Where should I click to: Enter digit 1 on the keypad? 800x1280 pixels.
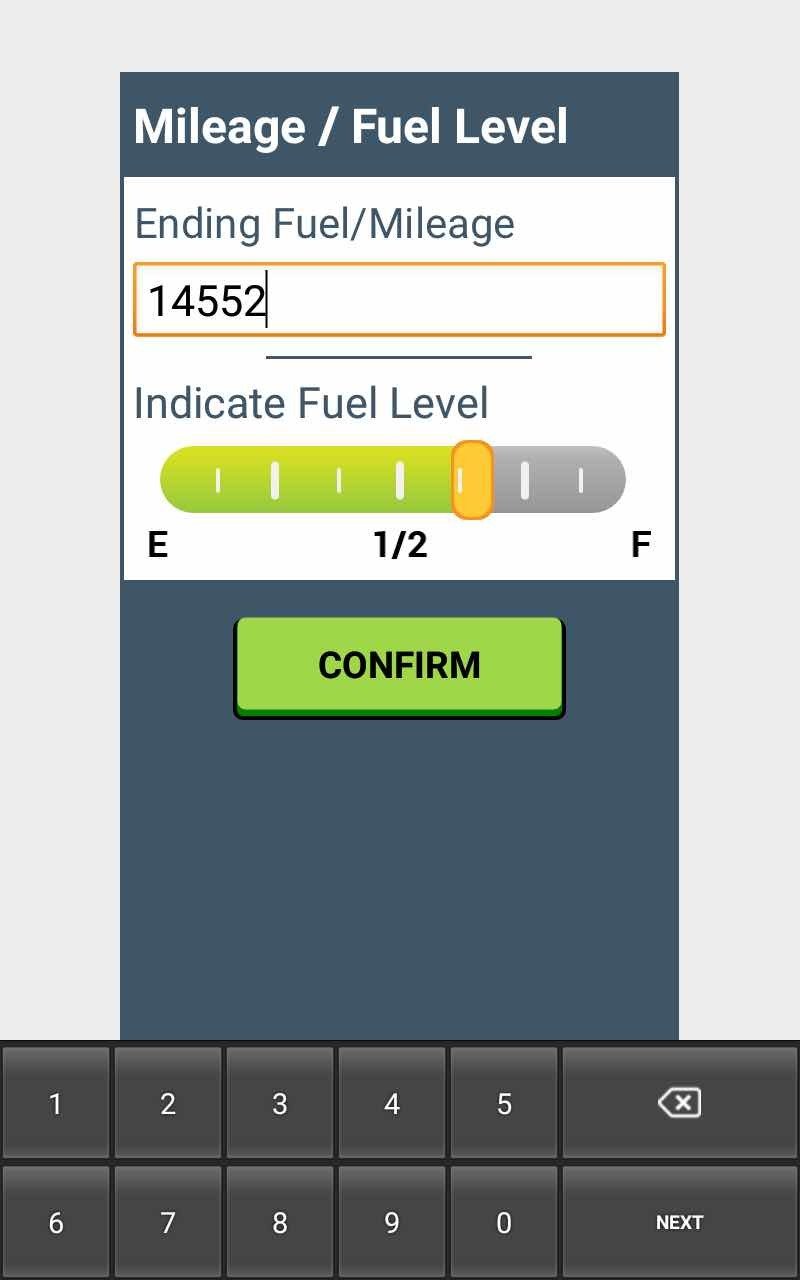click(56, 1103)
